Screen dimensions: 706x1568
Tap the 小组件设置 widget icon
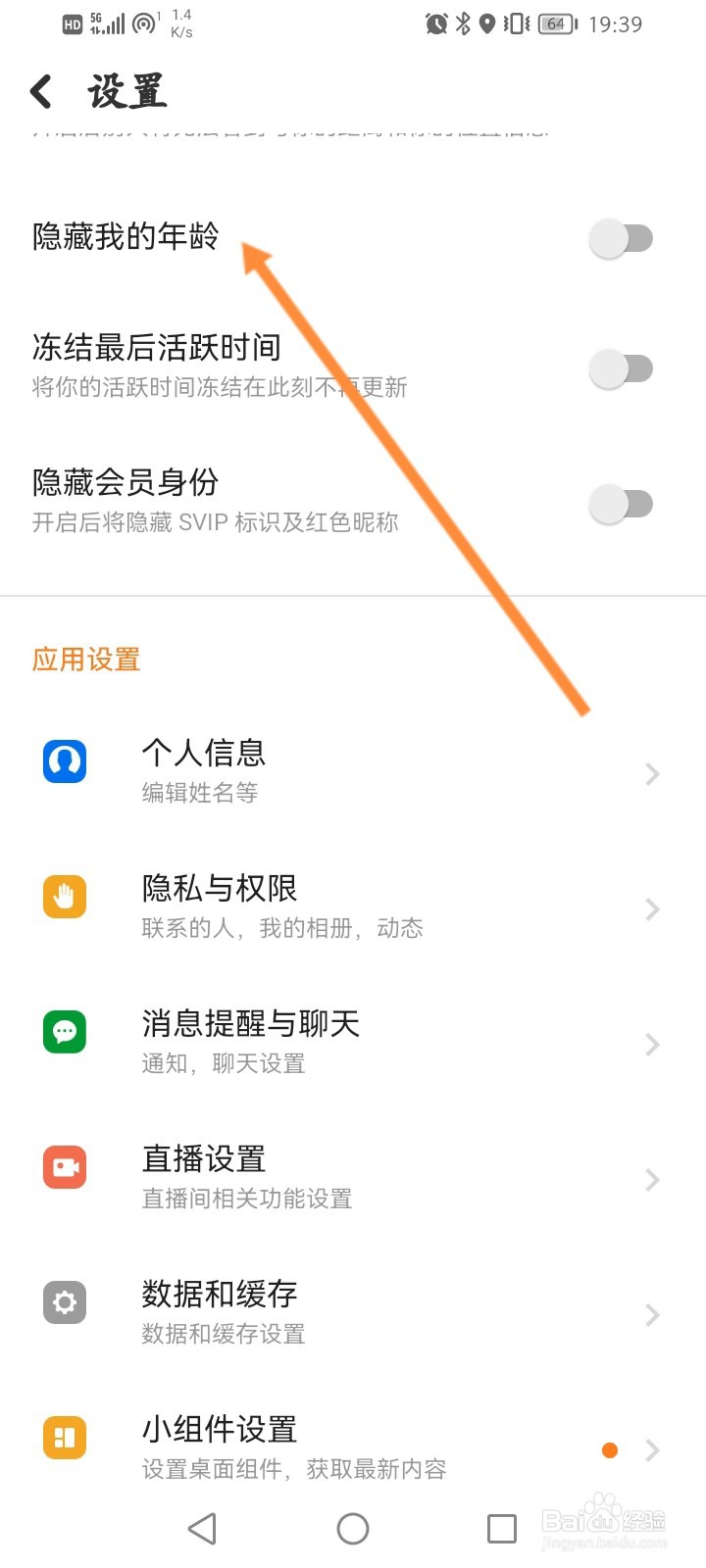click(x=64, y=1437)
